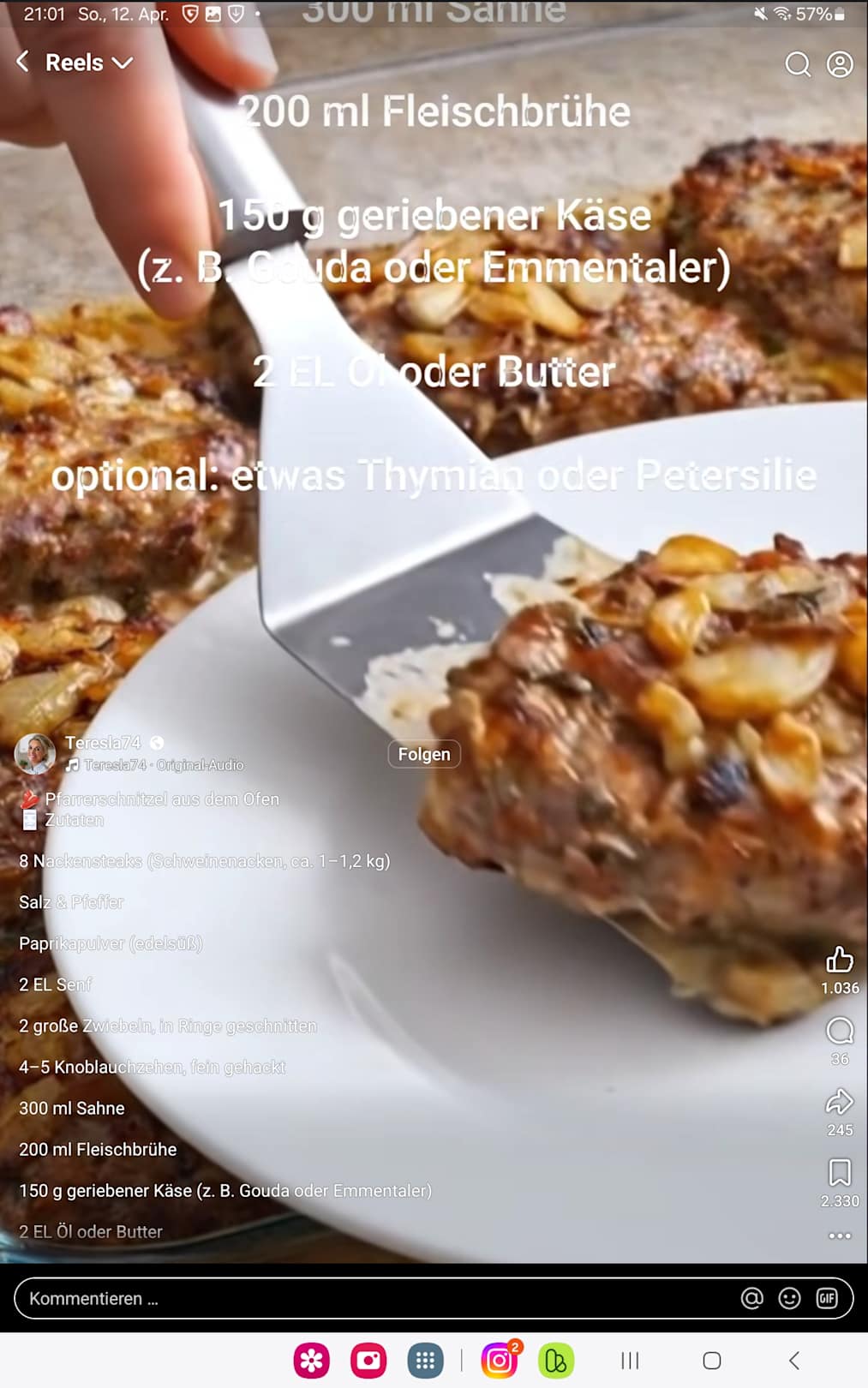The height and width of the screenshot is (1388, 868).
Task: Follow Teresia74 with the Folgen button
Action: tap(424, 754)
